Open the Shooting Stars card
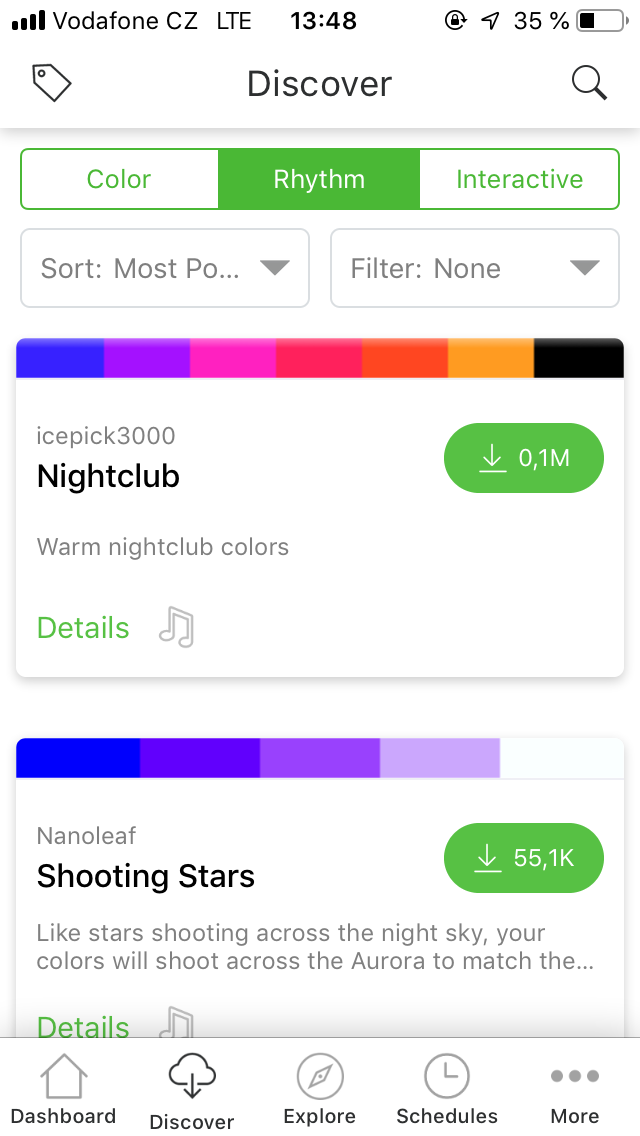 pyautogui.click(x=146, y=877)
